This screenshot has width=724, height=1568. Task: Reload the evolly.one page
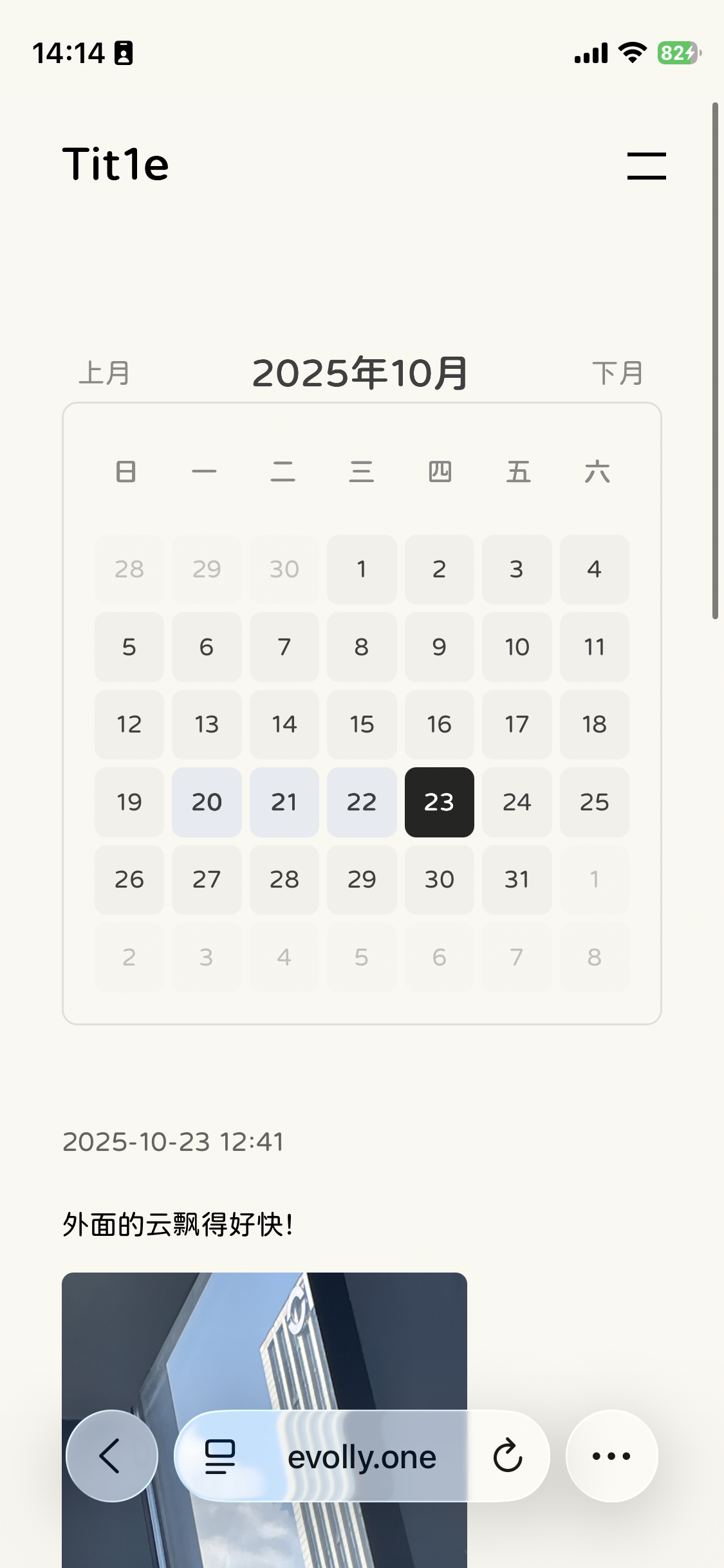507,1456
